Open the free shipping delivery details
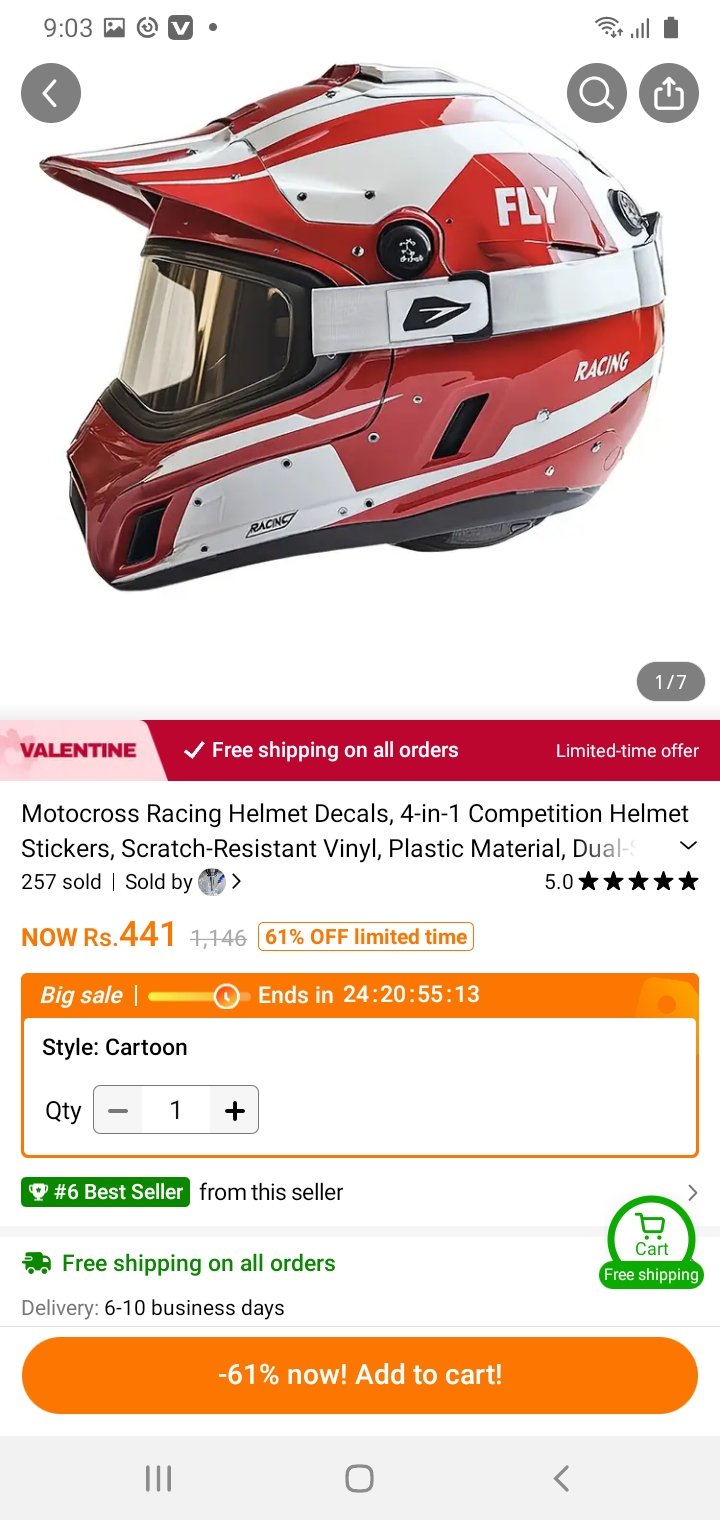Viewport: 720px width, 1520px height. pos(200,1264)
